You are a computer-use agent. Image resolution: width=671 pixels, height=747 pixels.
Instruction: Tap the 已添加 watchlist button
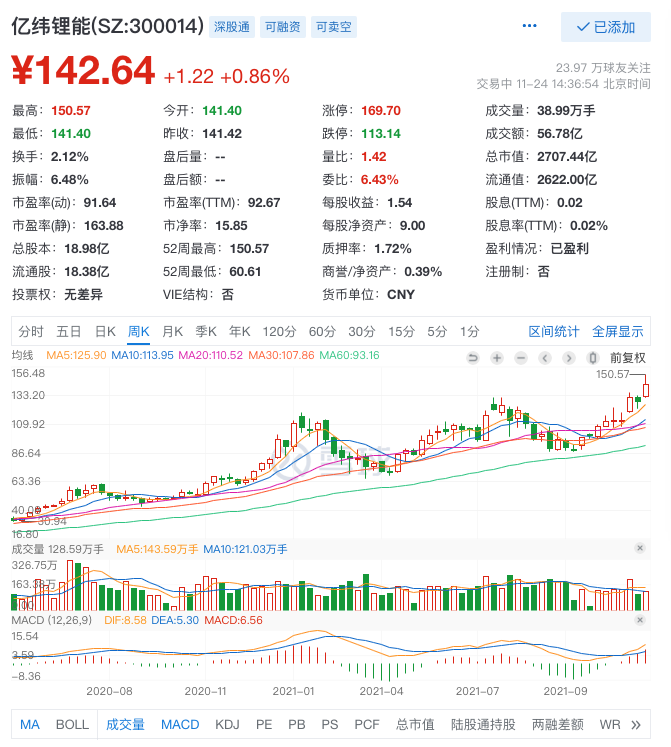click(x=605, y=27)
